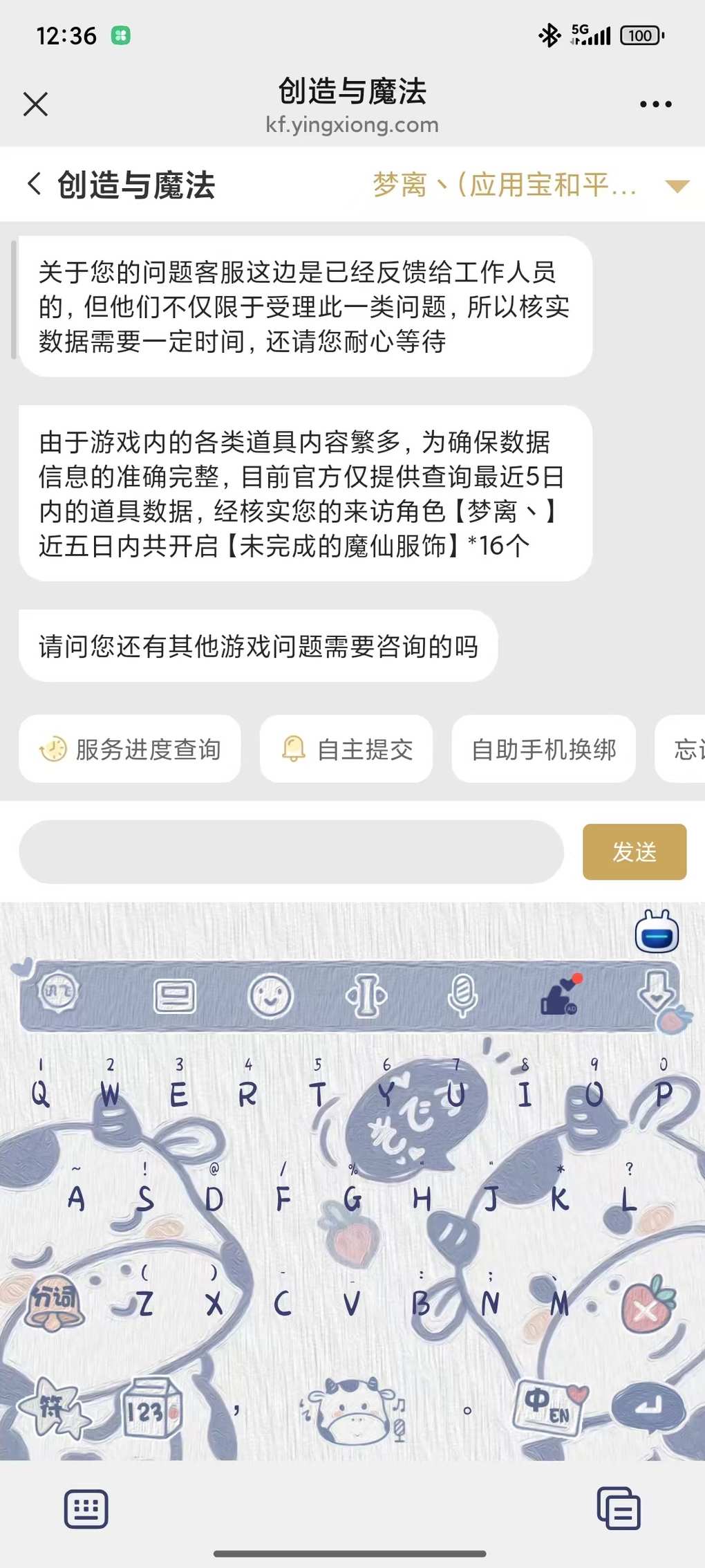Image resolution: width=705 pixels, height=1568 pixels.
Task: Send the message with 发送
Action: coord(634,851)
